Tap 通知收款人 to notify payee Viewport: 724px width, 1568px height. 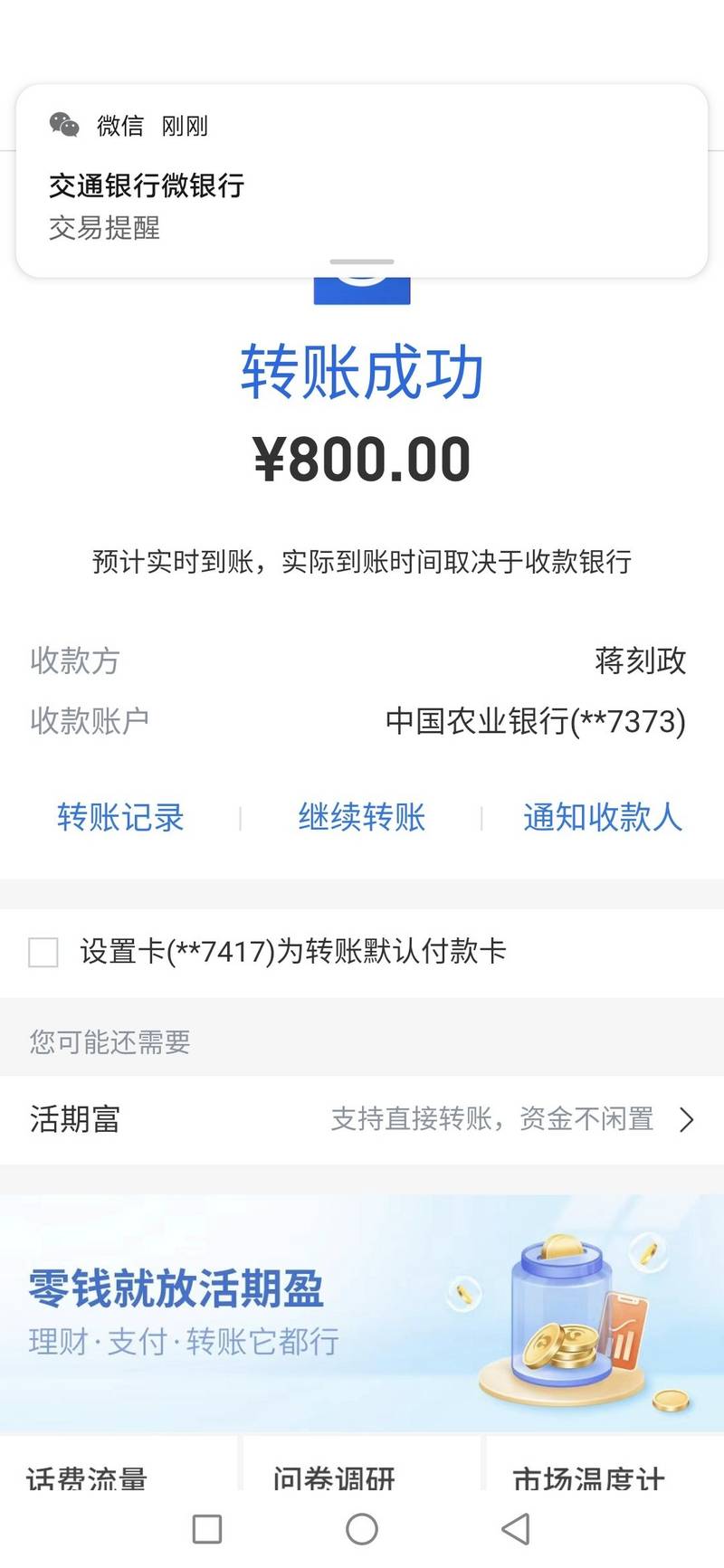pos(603,818)
